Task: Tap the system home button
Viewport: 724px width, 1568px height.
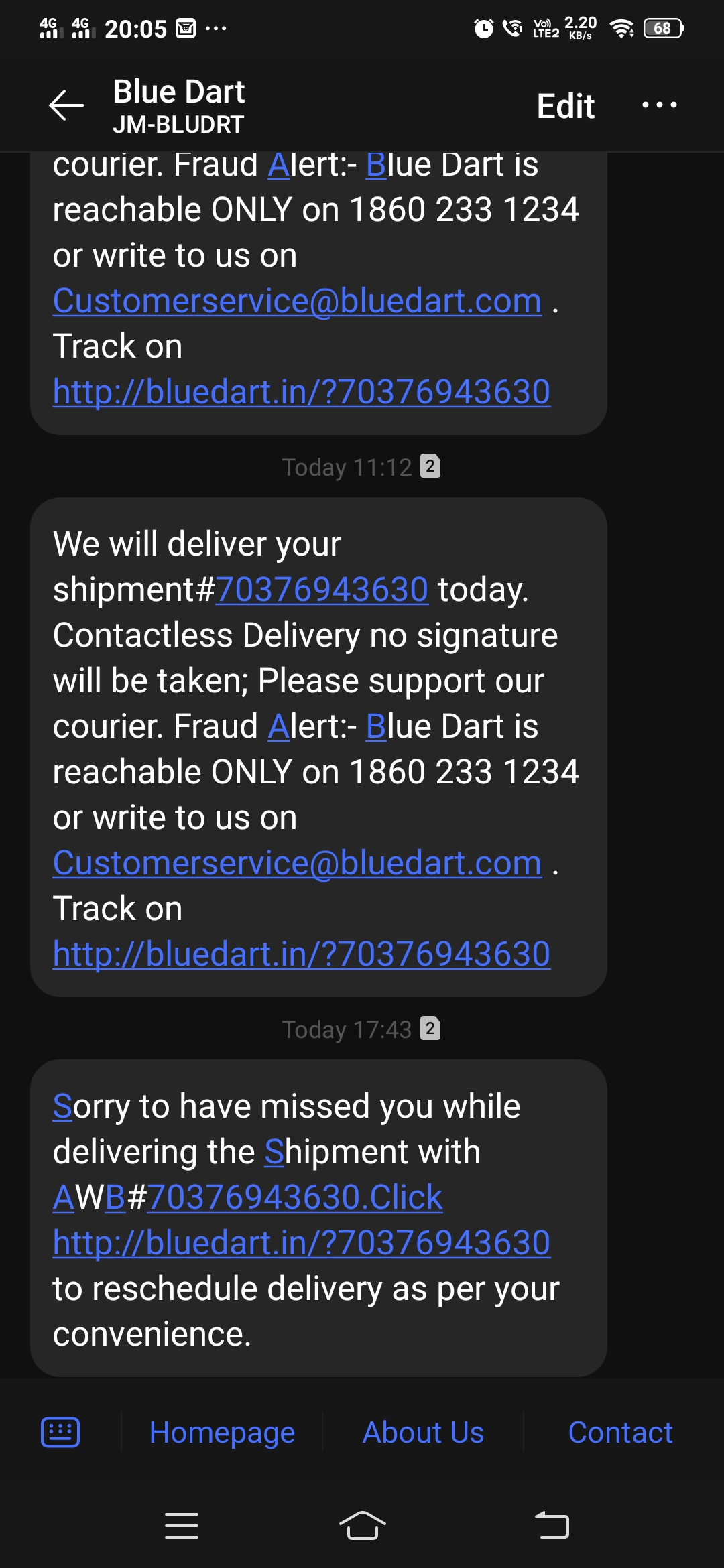Action: 362,1526
